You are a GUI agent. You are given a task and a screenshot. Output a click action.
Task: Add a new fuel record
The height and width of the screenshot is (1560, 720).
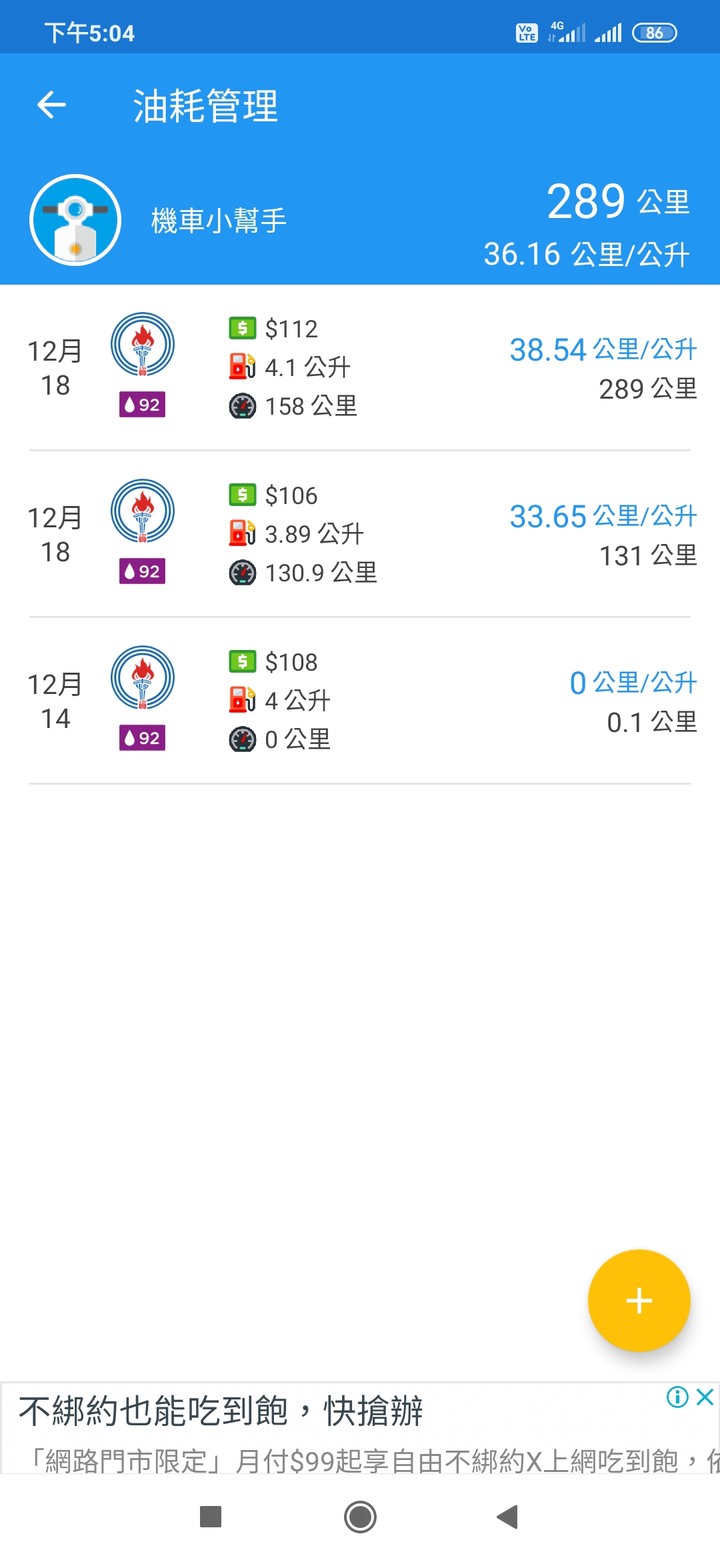click(638, 1300)
